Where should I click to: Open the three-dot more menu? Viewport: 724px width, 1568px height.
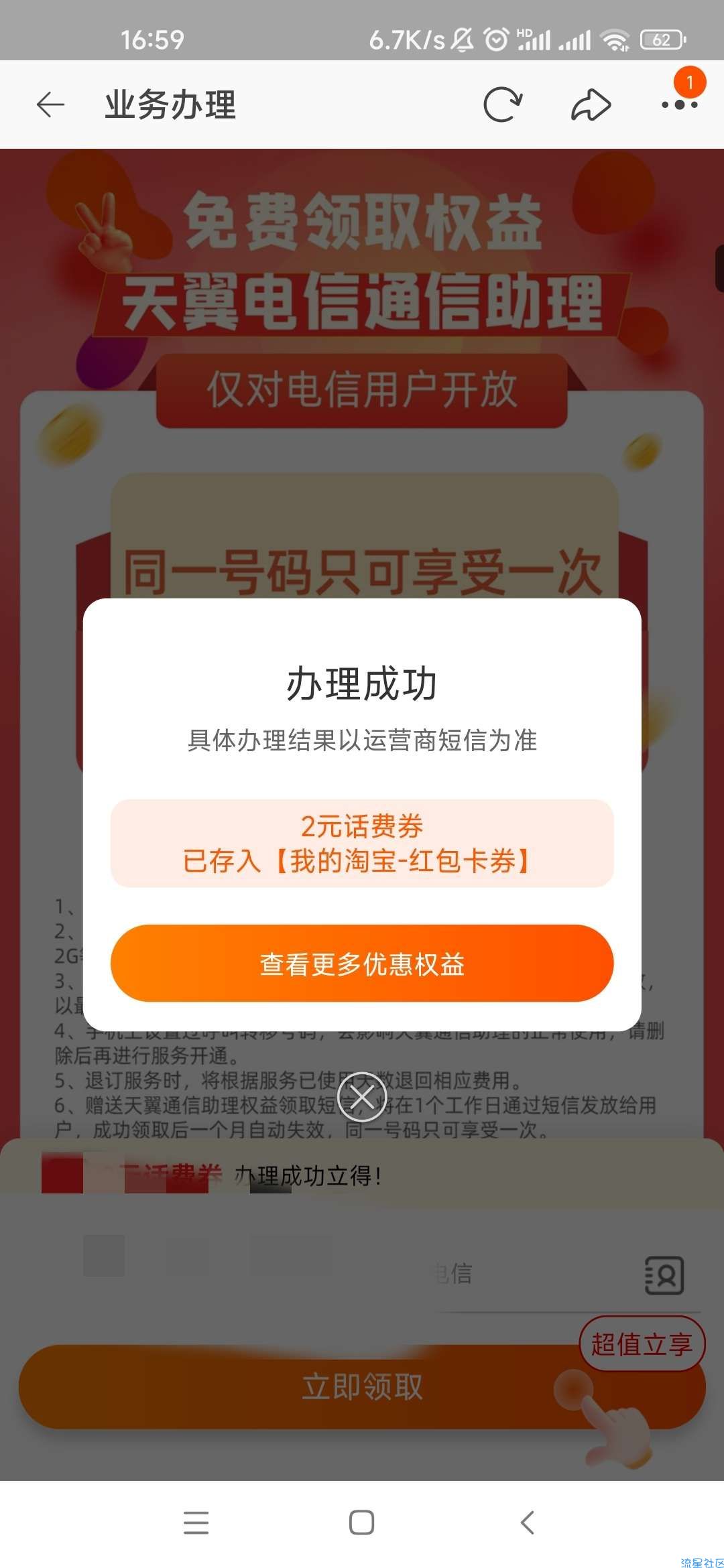point(679,105)
